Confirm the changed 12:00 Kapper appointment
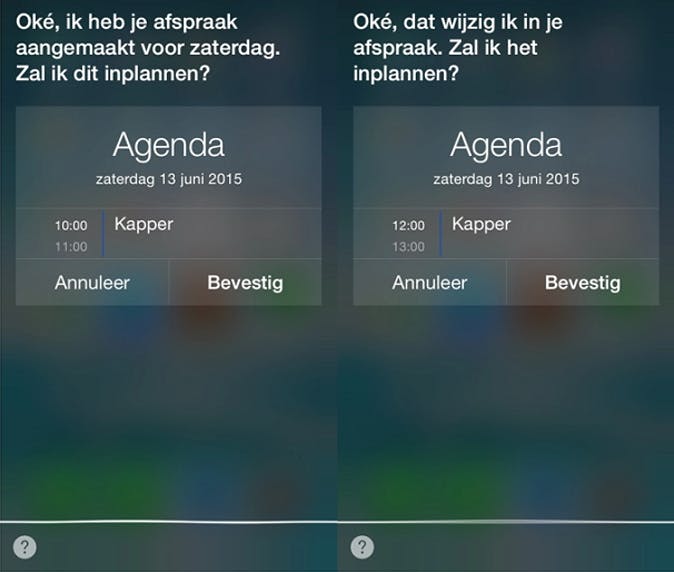This screenshot has width=674, height=572. pos(582,283)
